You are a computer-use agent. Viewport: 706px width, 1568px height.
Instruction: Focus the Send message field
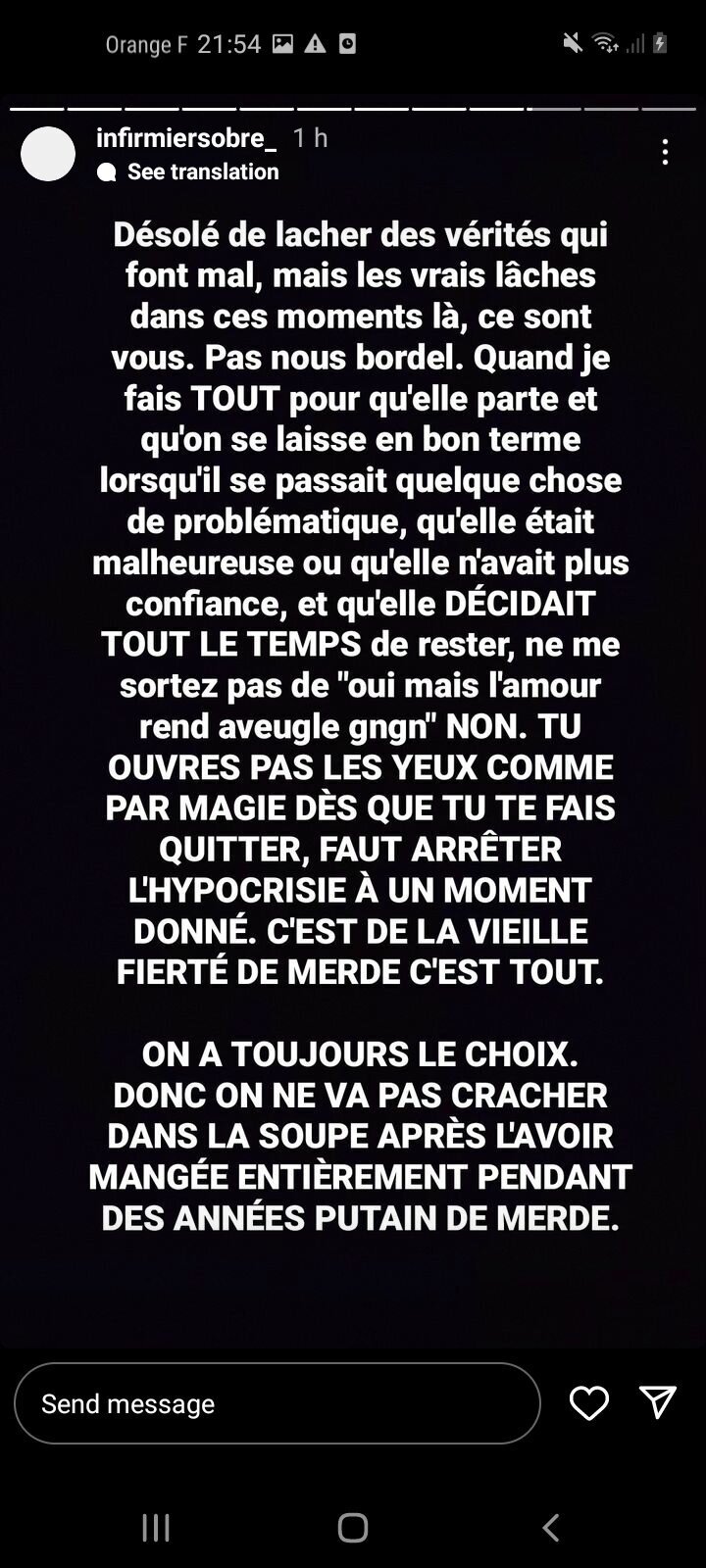coord(277,1403)
